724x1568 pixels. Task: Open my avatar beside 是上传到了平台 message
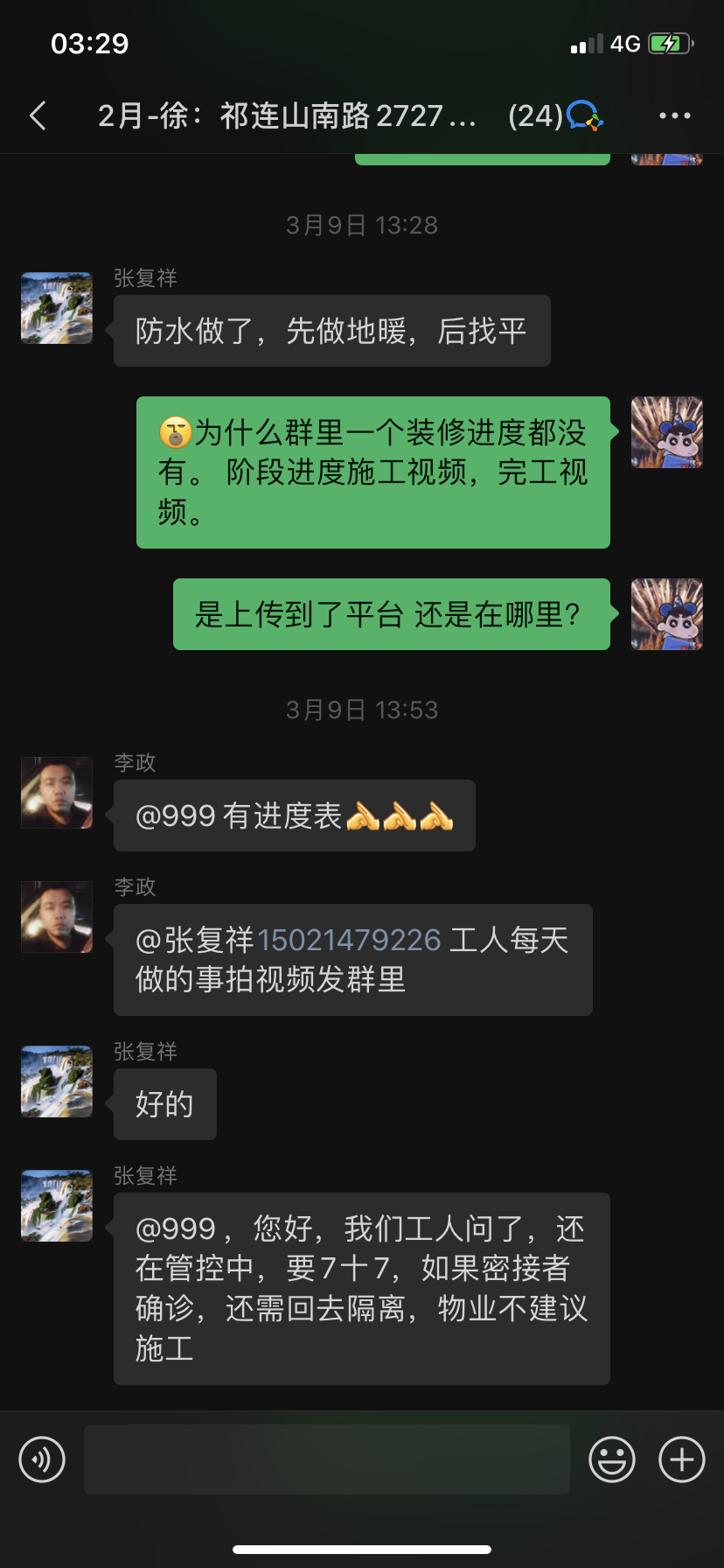[x=666, y=614]
